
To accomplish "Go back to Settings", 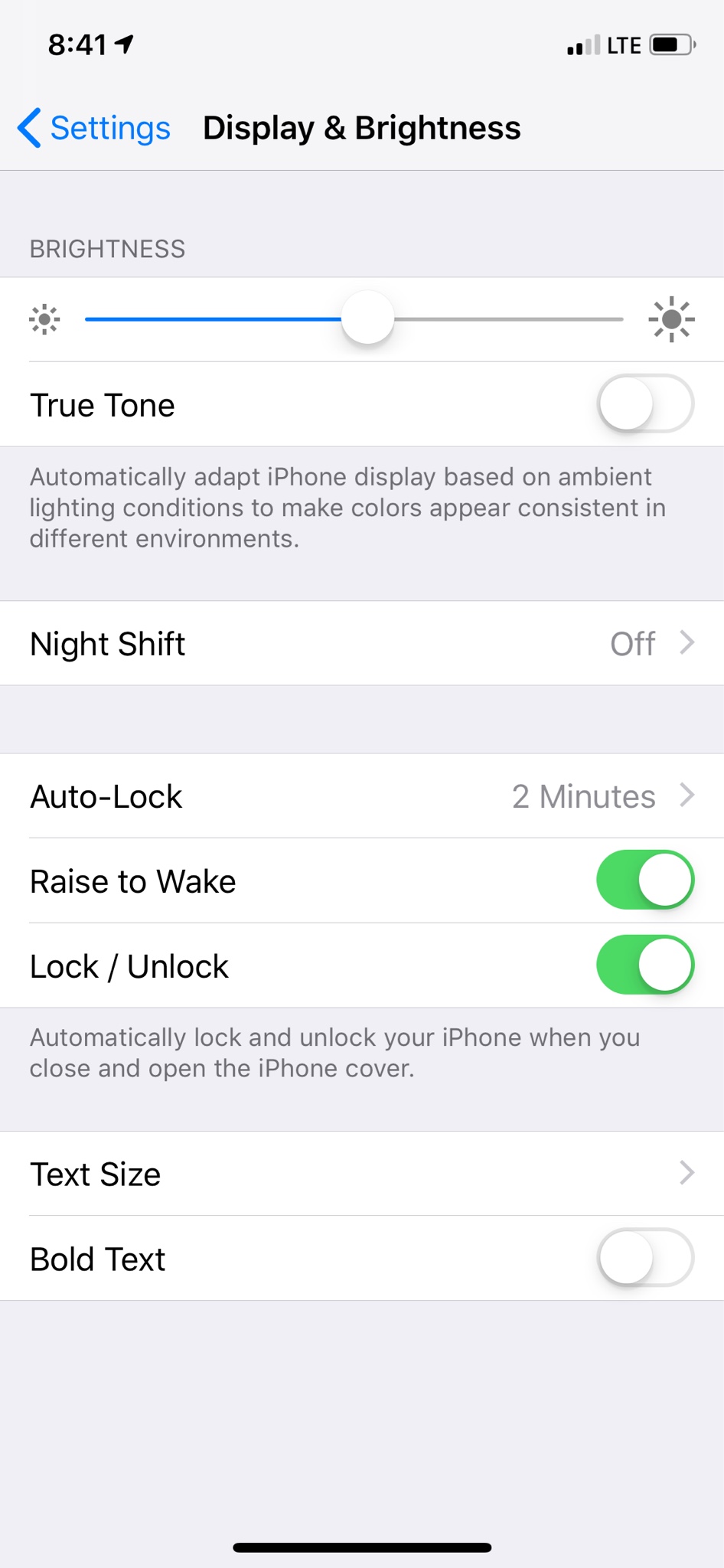I will (94, 128).
